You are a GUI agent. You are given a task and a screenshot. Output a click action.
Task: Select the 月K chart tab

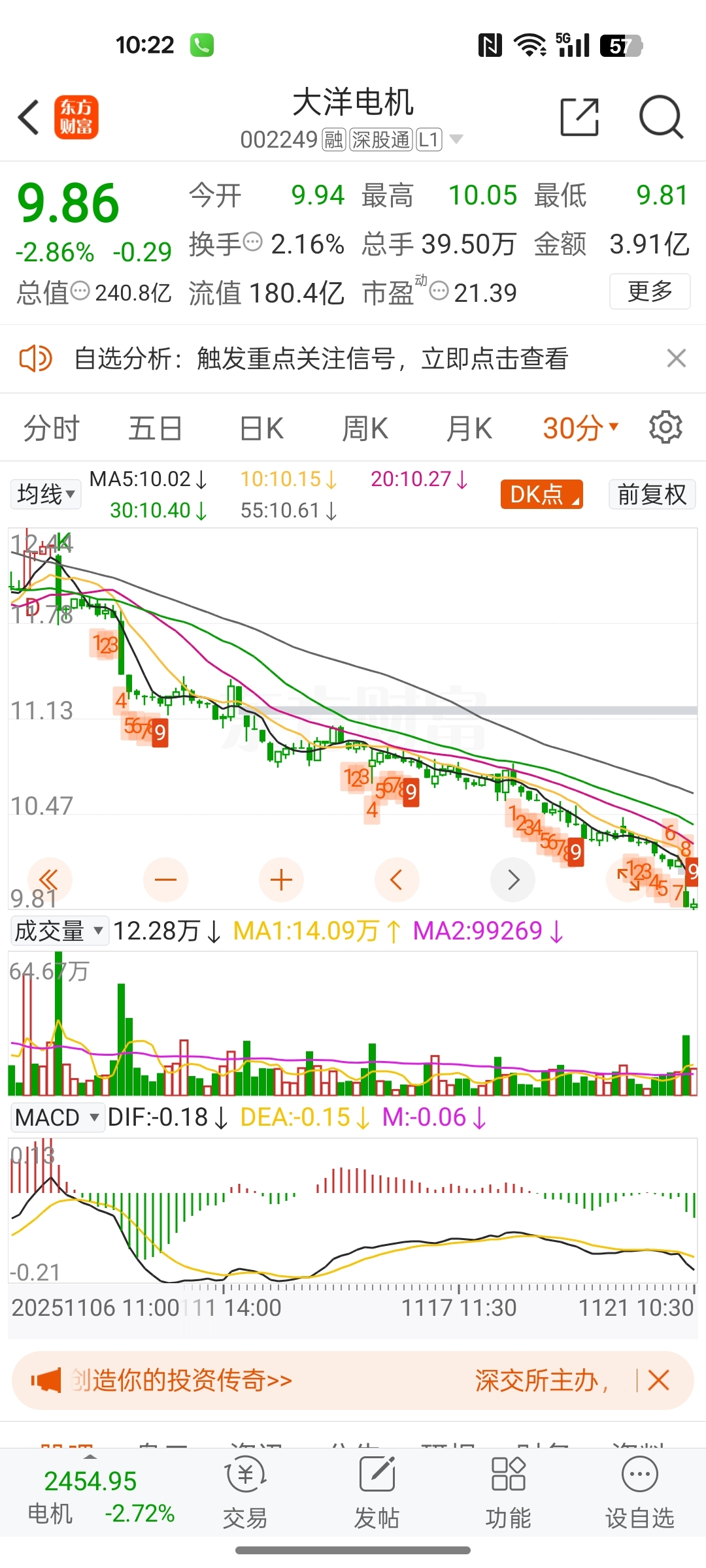[x=469, y=429]
